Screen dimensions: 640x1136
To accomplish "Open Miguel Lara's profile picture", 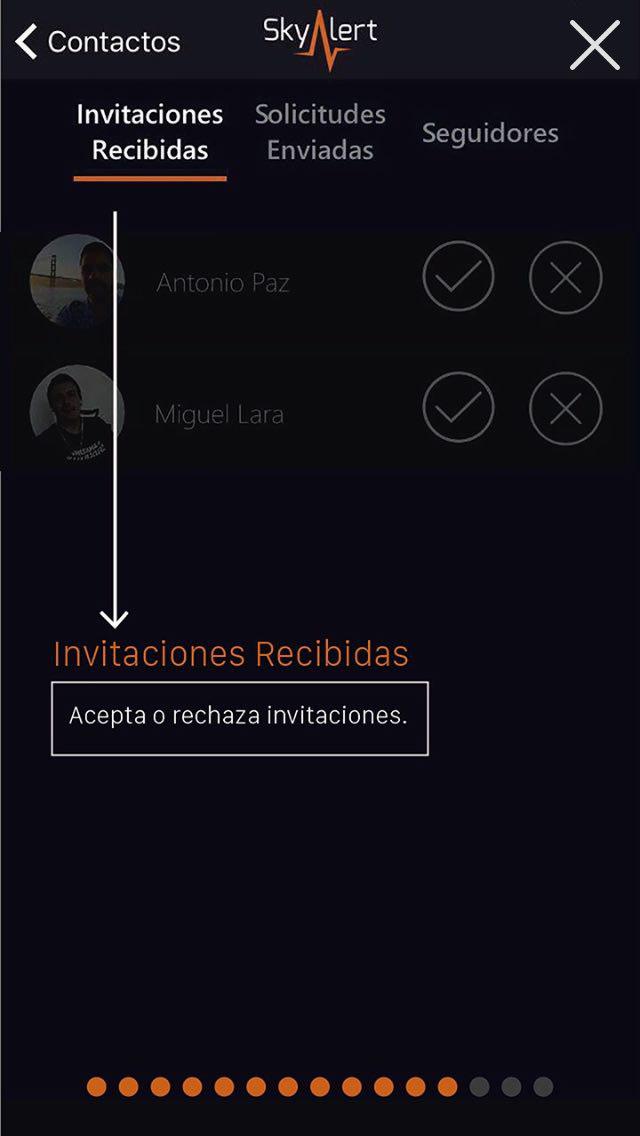I will pyautogui.click(x=77, y=411).
